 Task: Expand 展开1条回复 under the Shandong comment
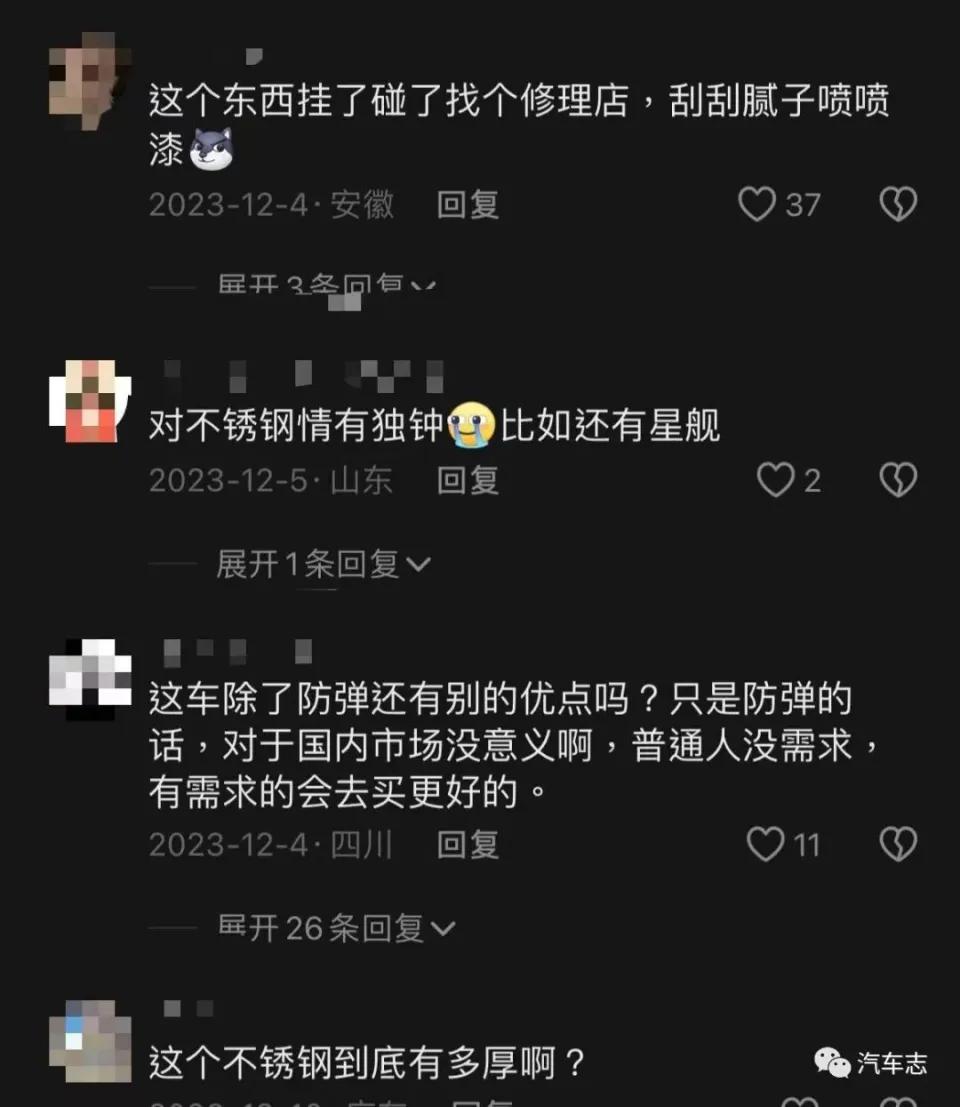coord(323,565)
